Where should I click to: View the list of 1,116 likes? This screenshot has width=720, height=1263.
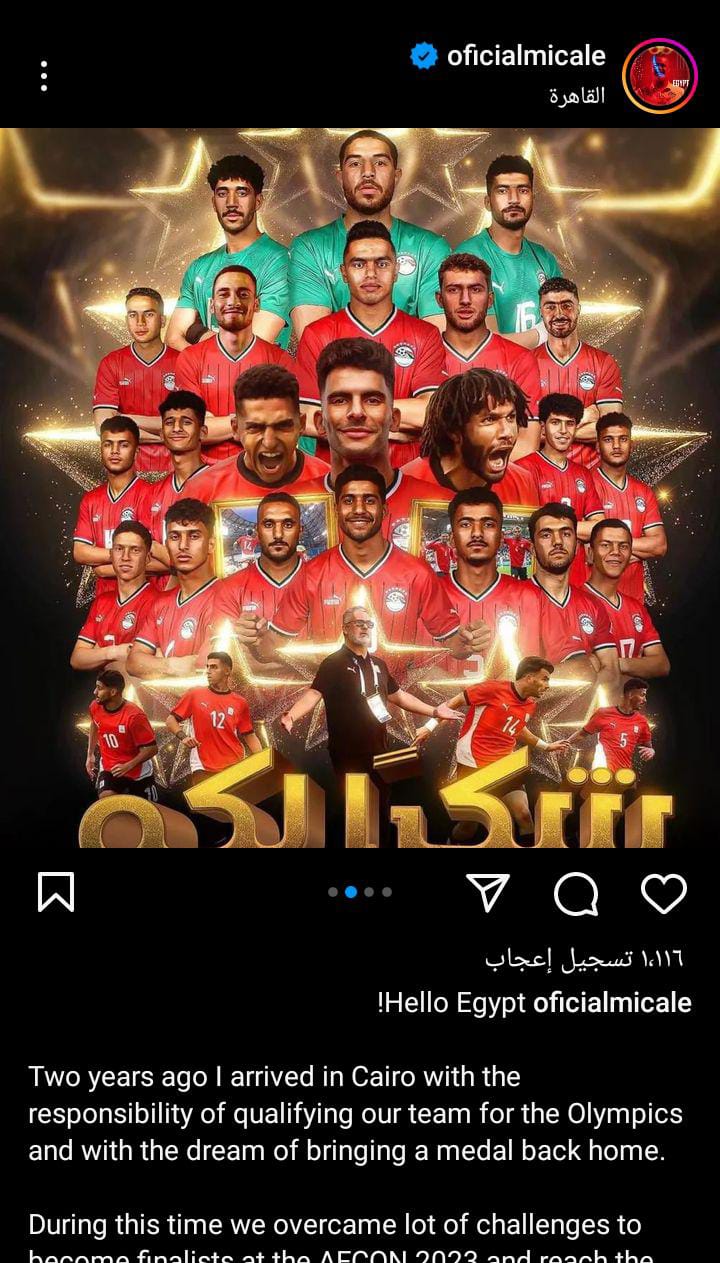point(584,959)
